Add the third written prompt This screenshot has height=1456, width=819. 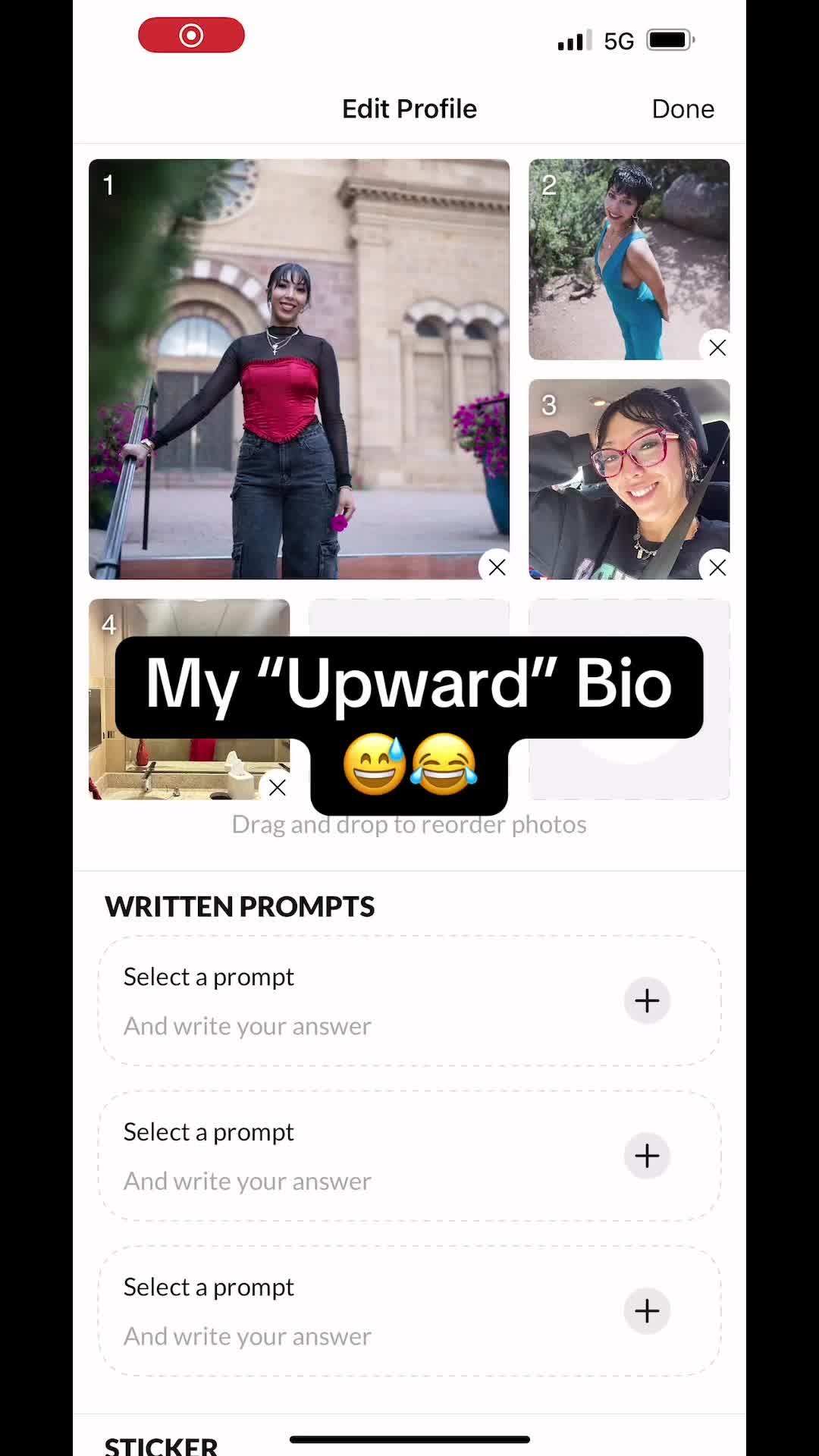tap(647, 1311)
